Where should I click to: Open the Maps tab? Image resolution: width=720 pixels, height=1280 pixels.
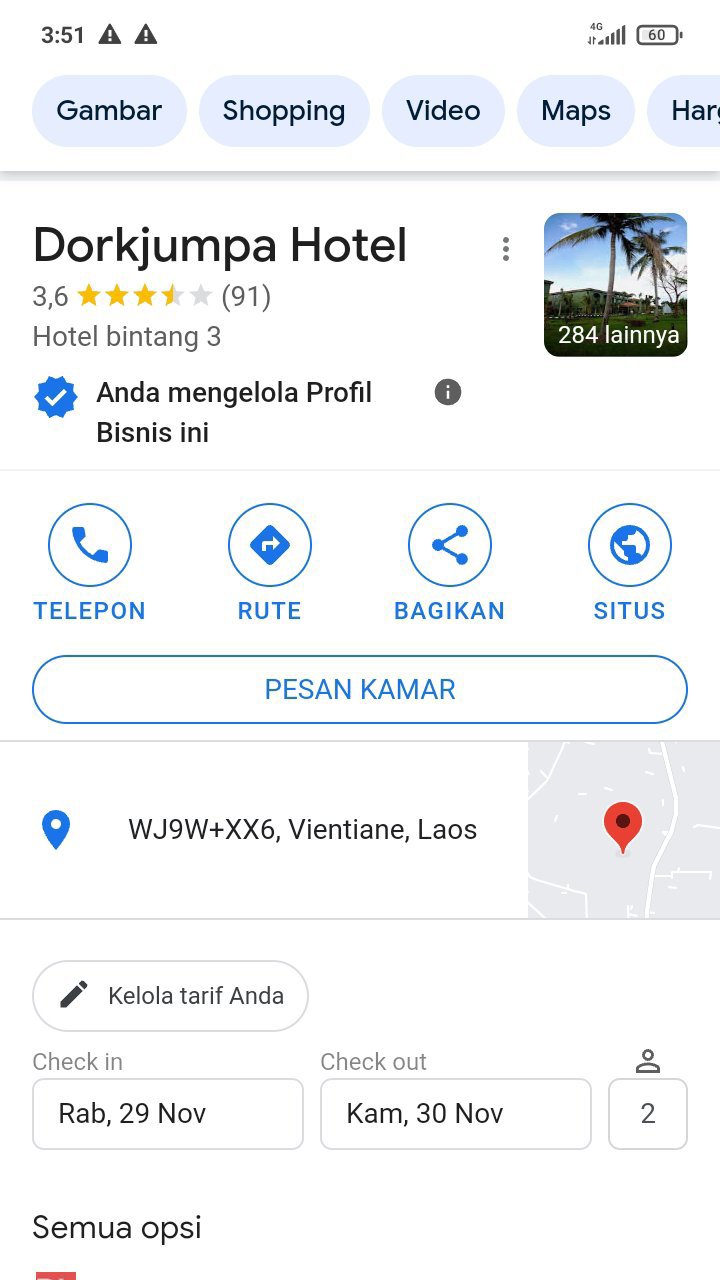coord(576,111)
